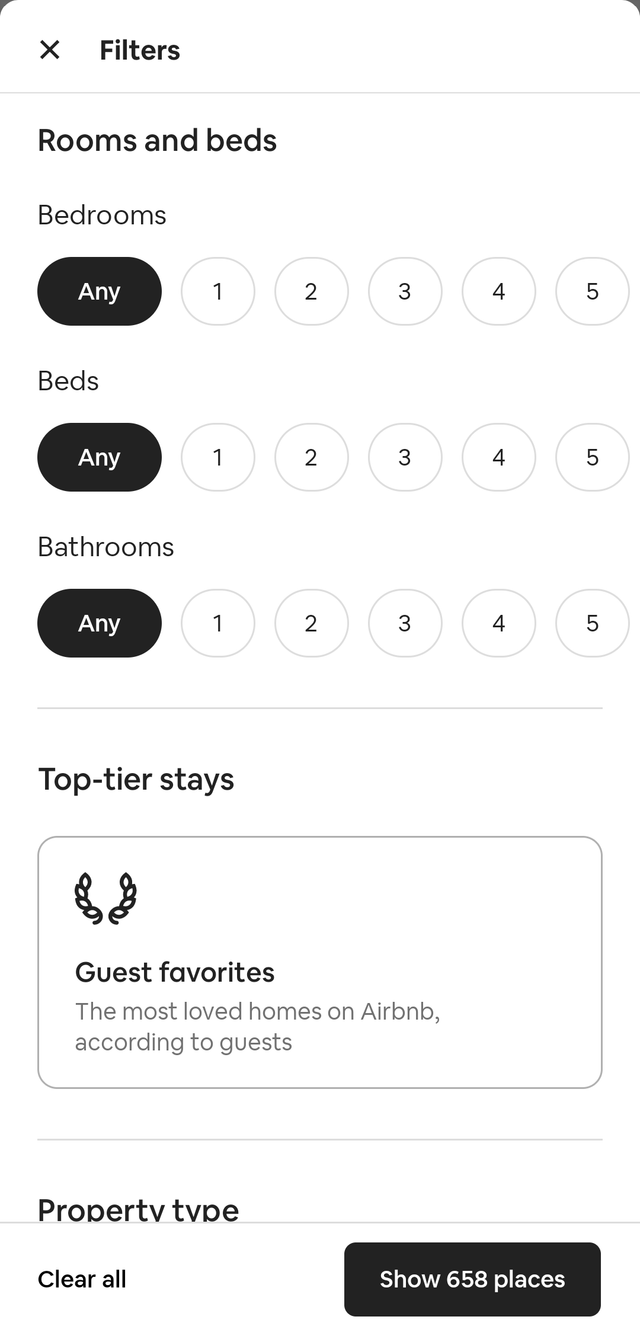The width and height of the screenshot is (640, 1337).
Task: Set Beds to 5
Action: pos(592,457)
